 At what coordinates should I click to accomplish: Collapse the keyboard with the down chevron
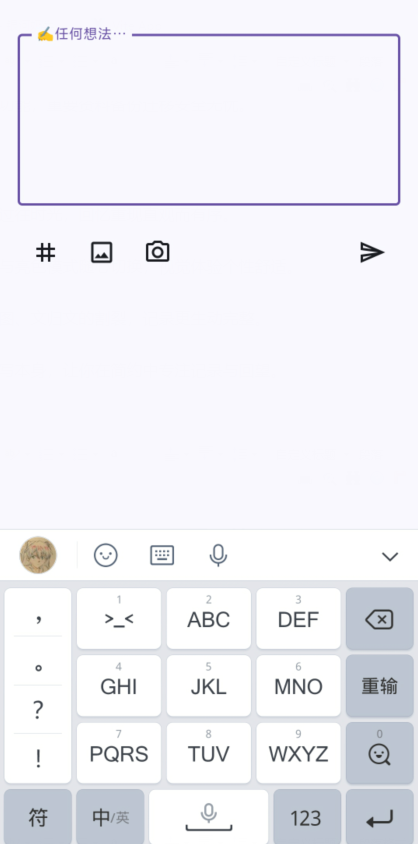click(390, 556)
